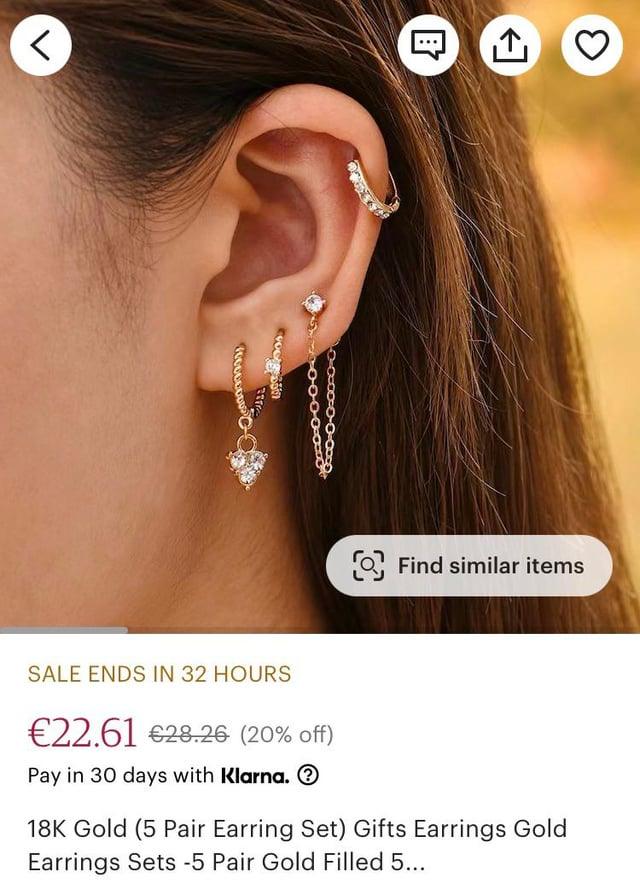Go back using the arrow icon

(x=40, y=45)
